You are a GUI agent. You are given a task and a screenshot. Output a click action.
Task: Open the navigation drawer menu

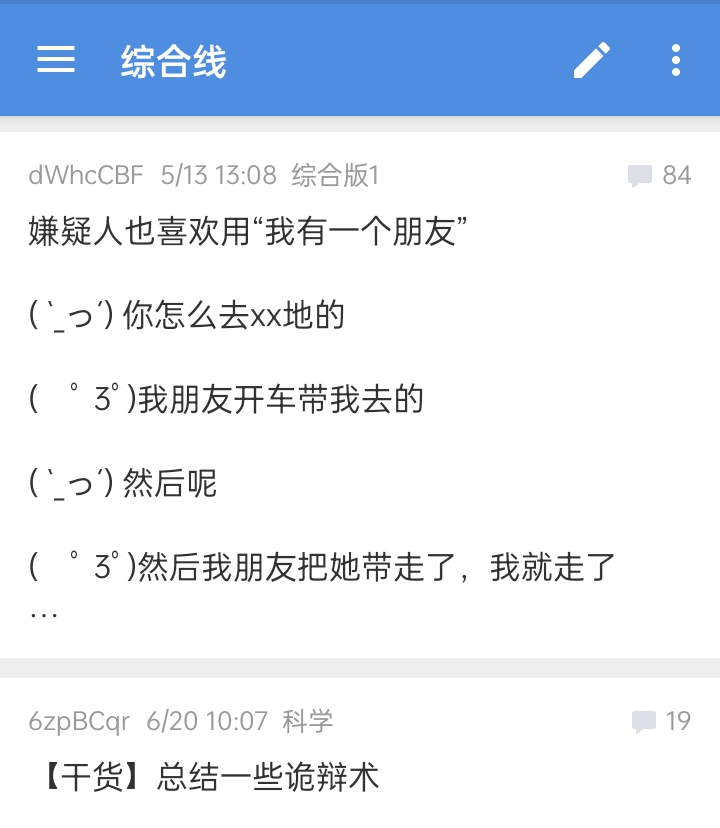[56, 60]
